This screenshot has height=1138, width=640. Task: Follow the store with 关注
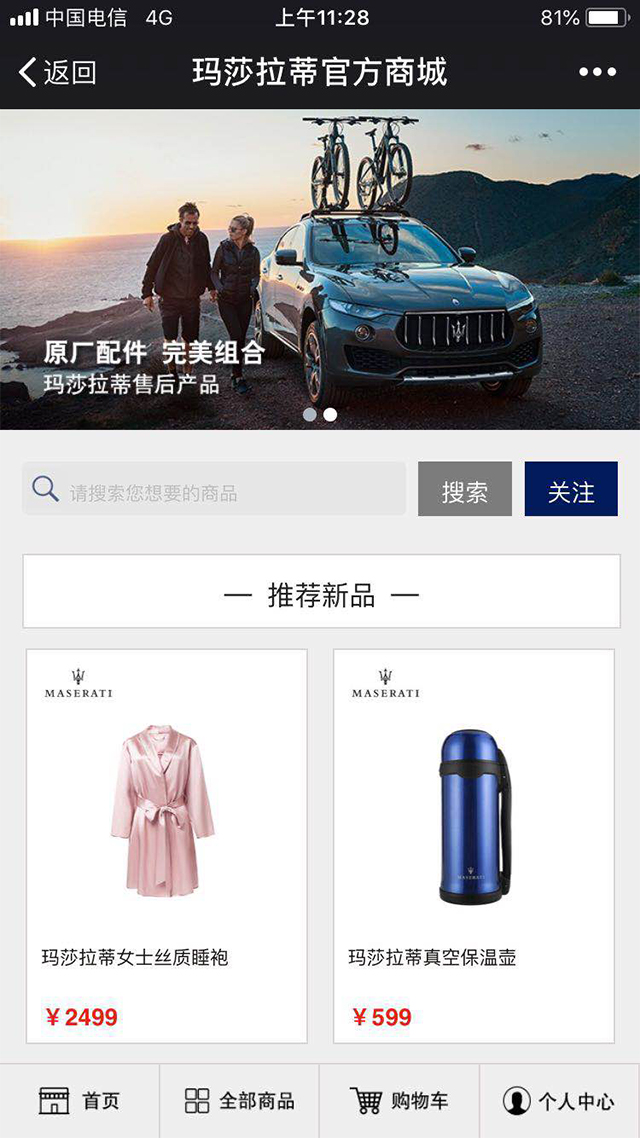coord(571,489)
